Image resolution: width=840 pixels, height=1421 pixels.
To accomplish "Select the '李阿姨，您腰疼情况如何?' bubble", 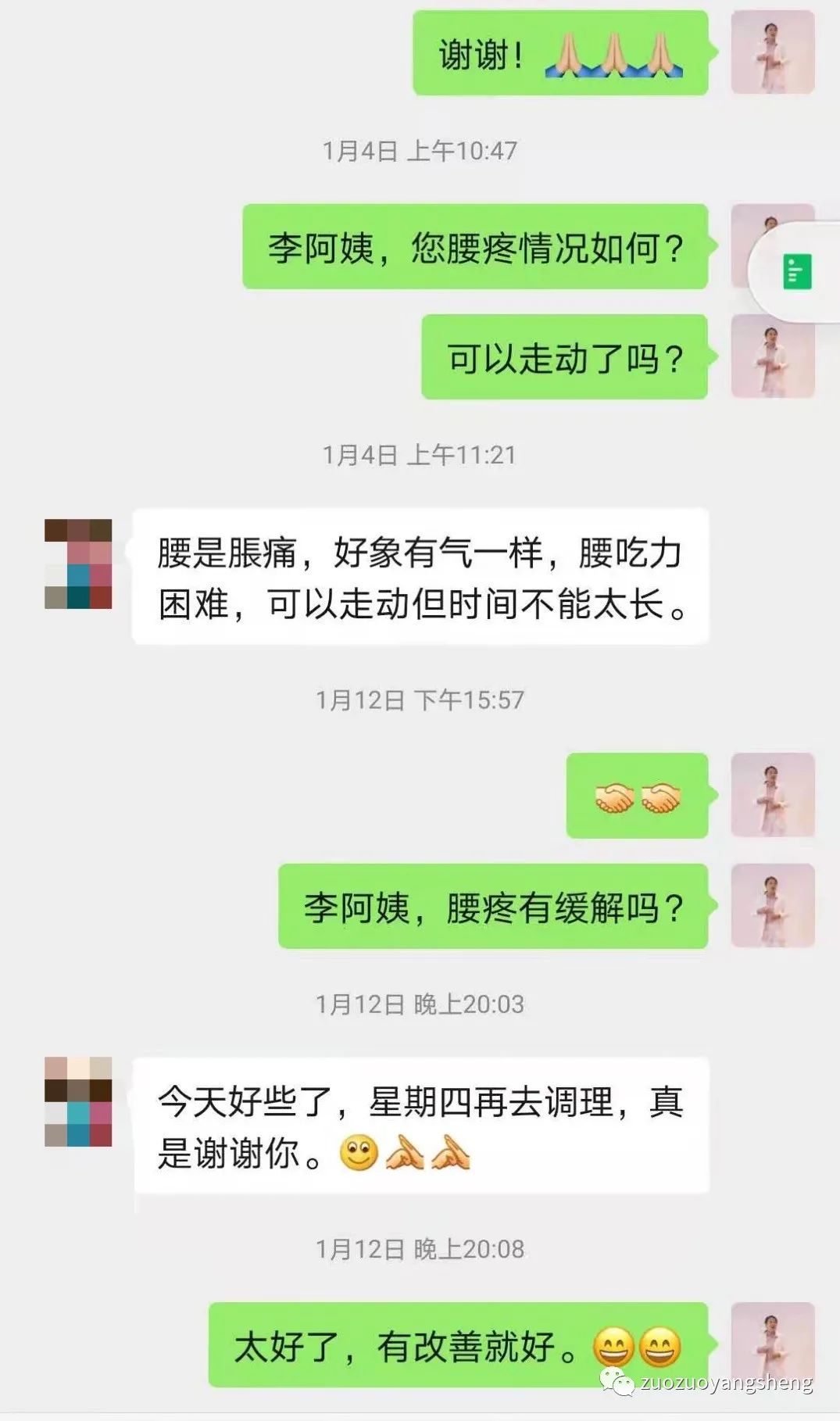I will click(x=477, y=249).
